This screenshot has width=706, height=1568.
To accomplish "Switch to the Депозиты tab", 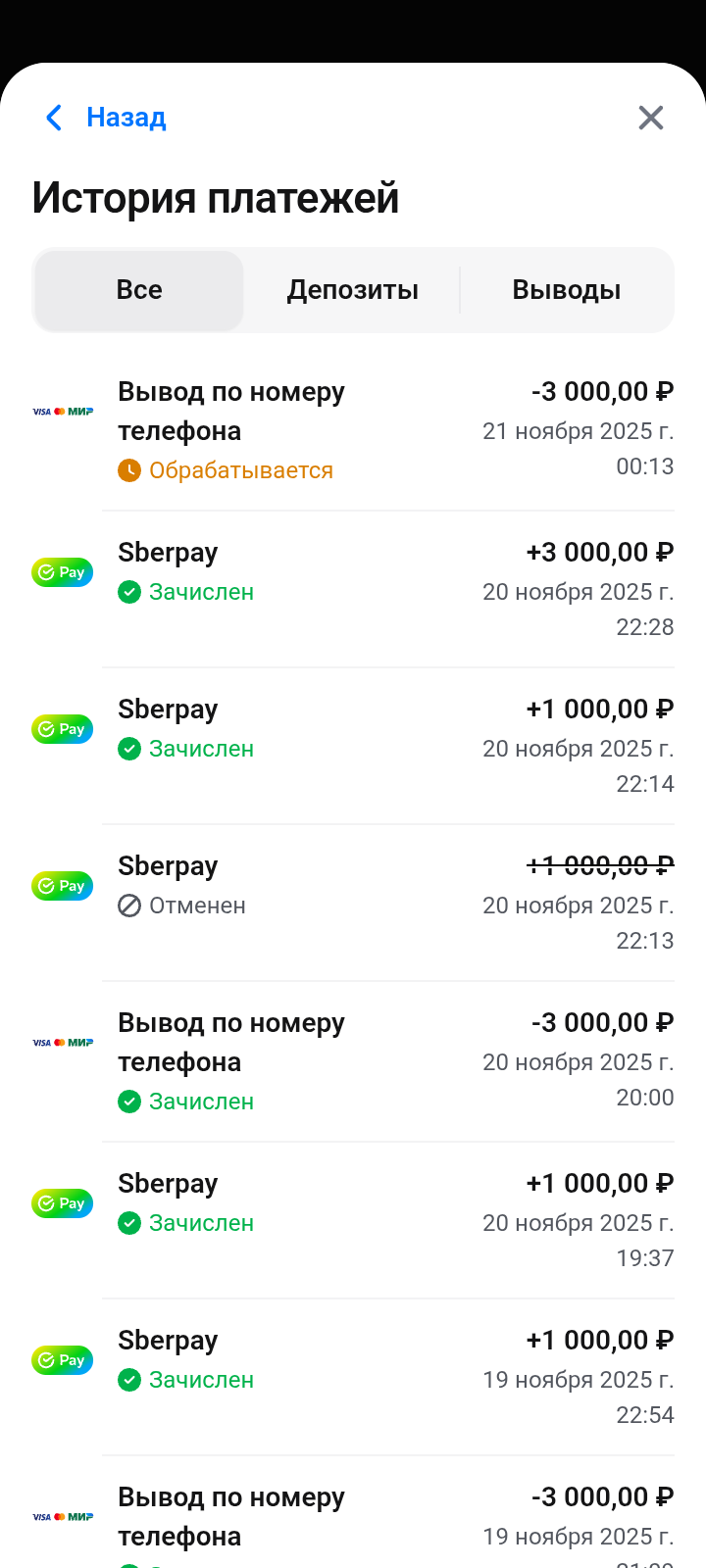I will [x=353, y=290].
